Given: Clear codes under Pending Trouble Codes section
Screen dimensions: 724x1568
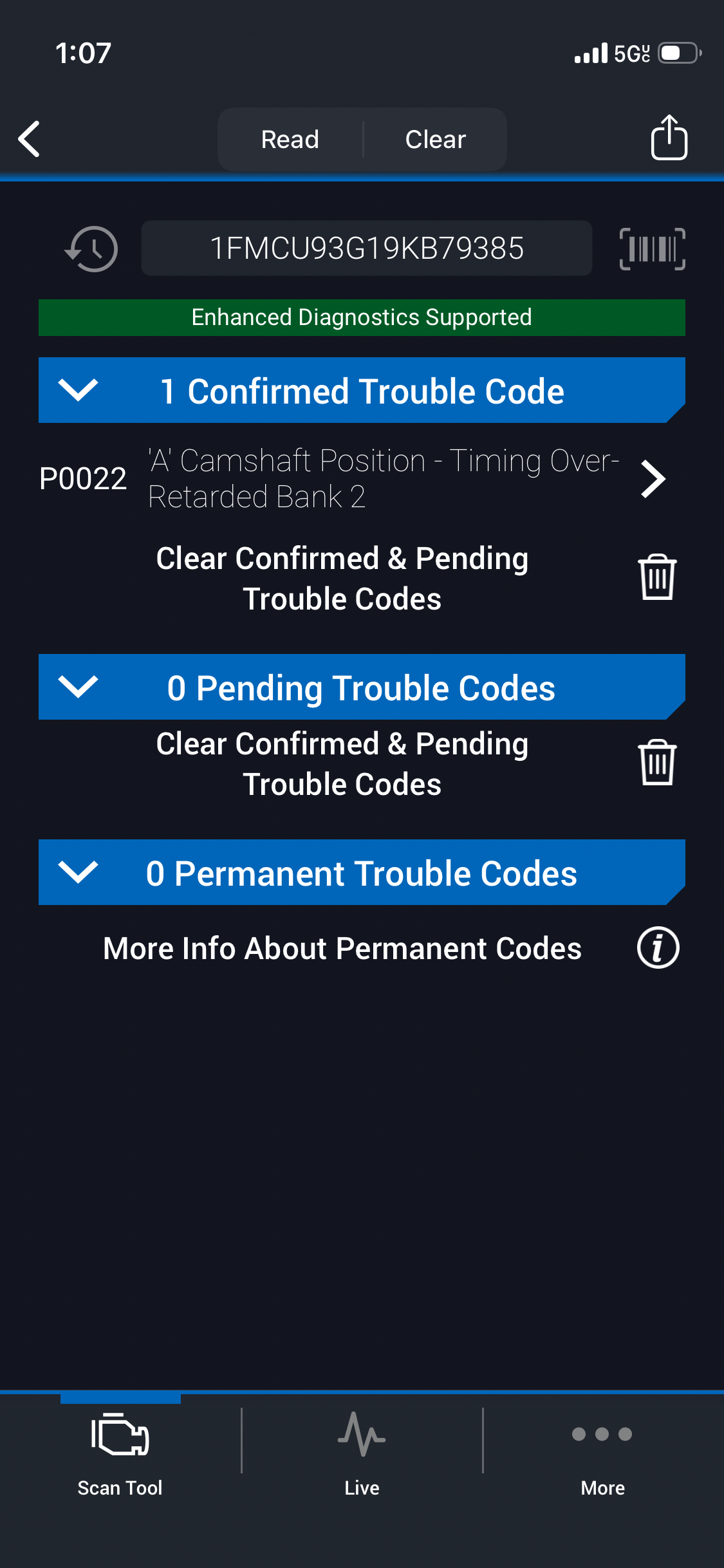Looking at the screenshot, I should coord(656,763).
